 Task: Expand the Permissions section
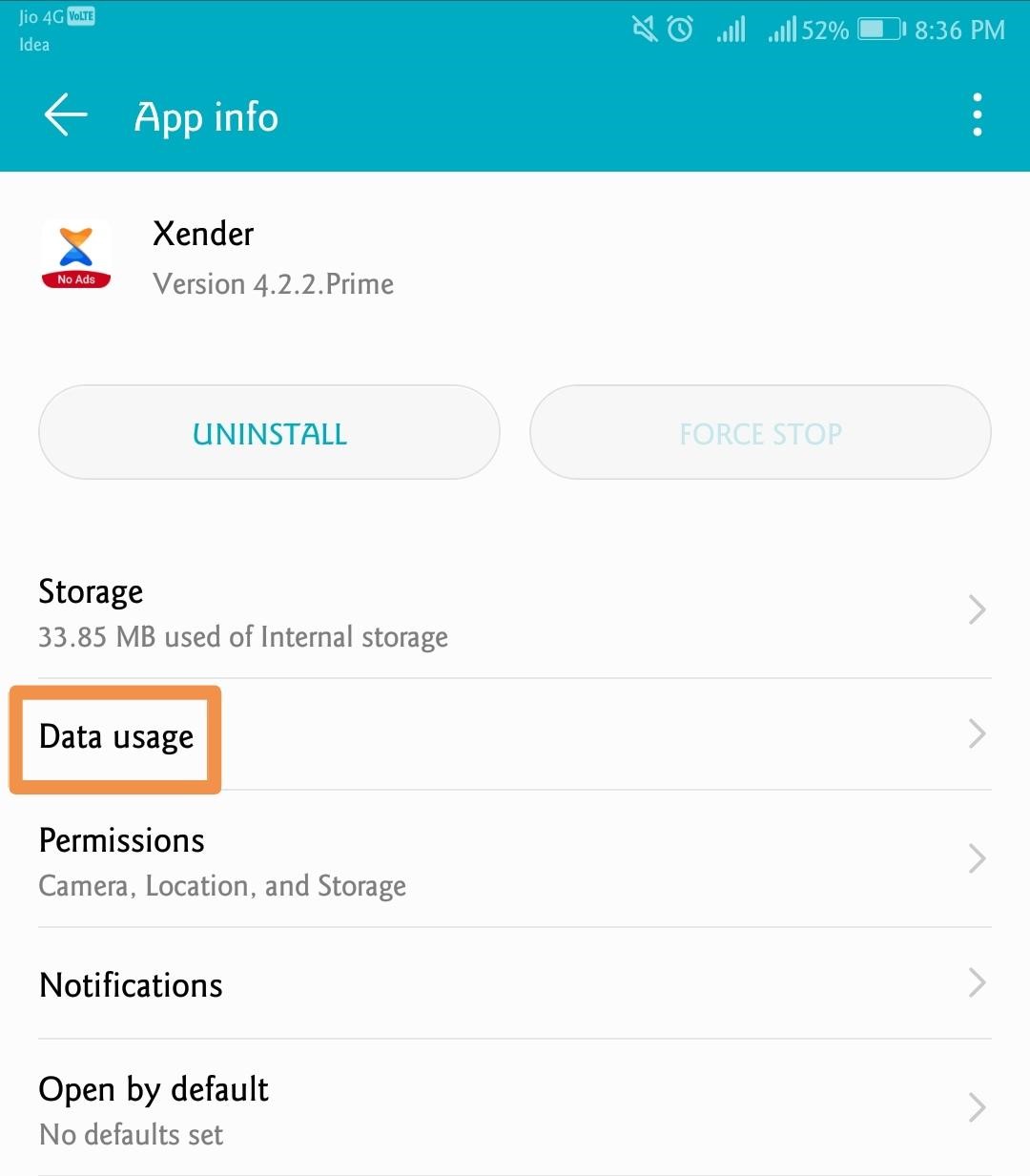(515, 858)
